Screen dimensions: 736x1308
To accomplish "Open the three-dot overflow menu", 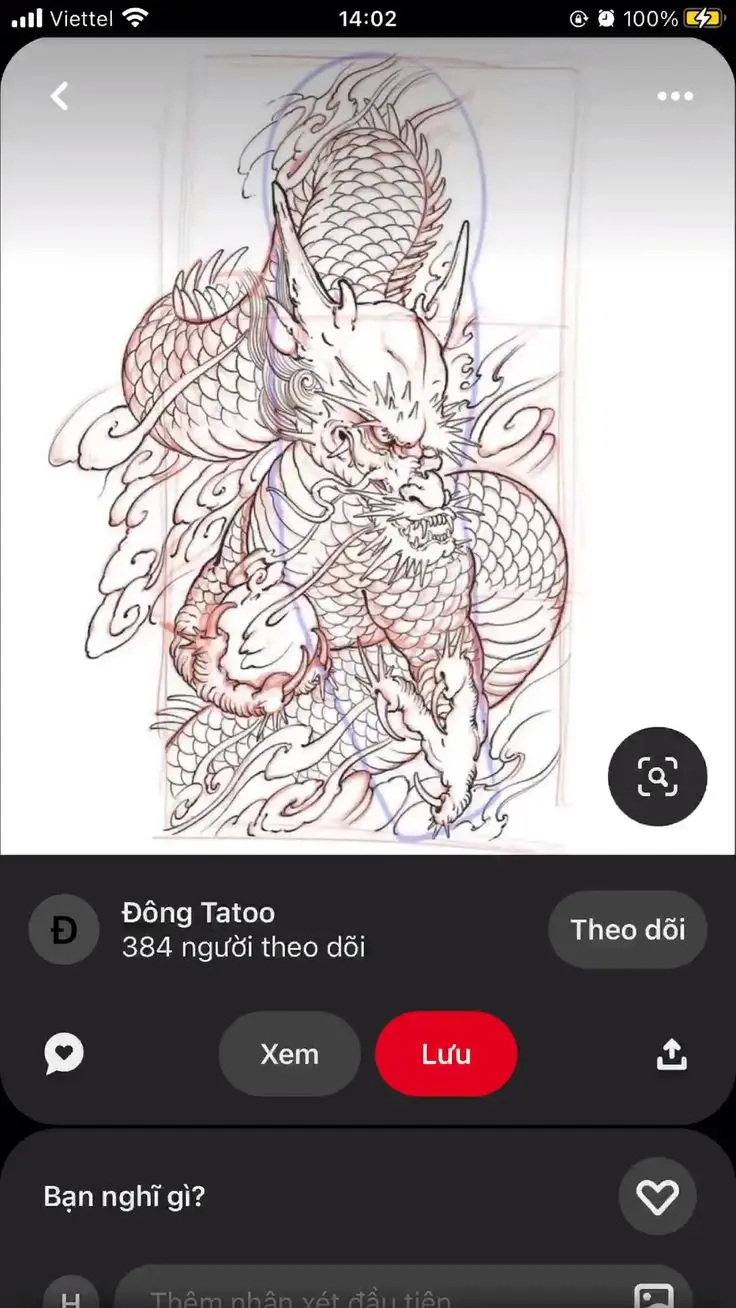I will (675, 97).
